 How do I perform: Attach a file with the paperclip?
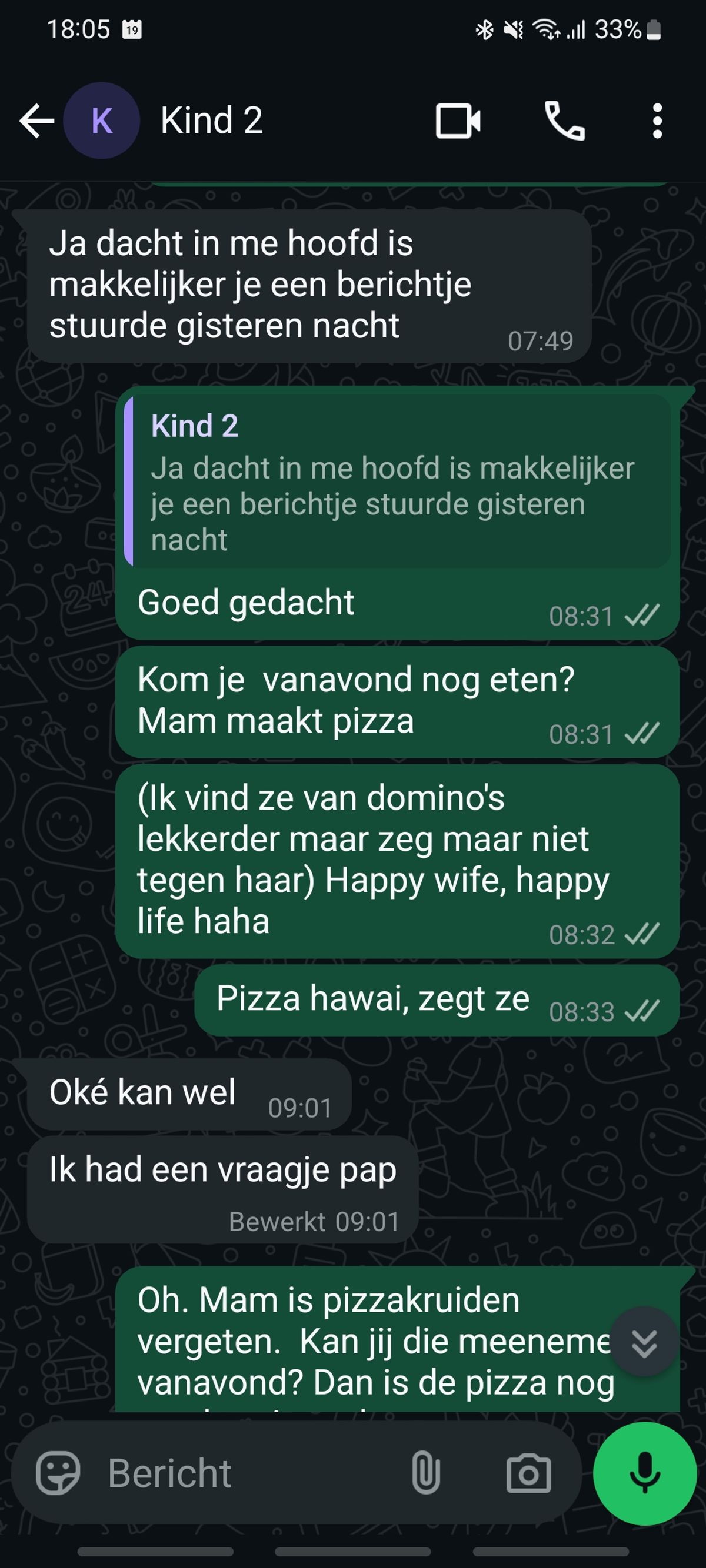coord(425,1474)
